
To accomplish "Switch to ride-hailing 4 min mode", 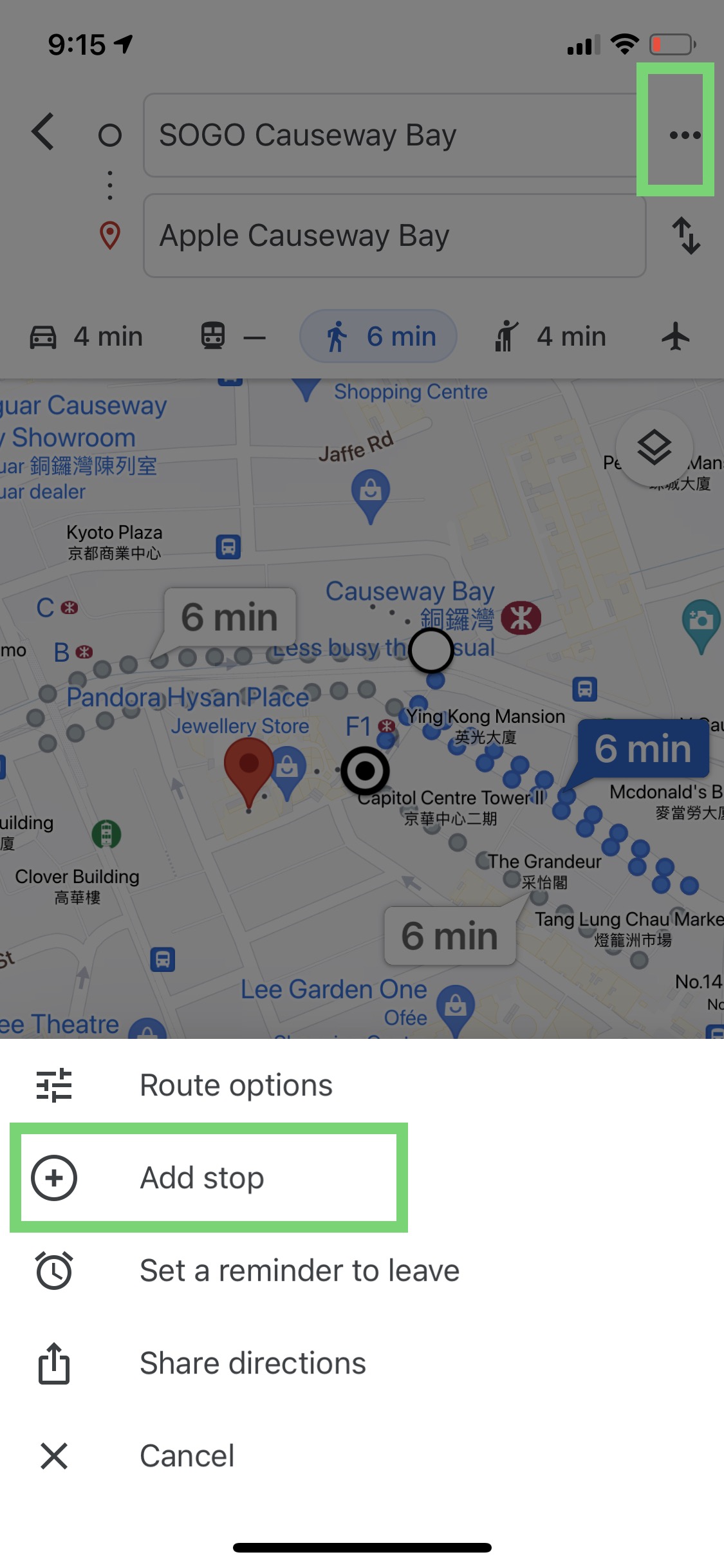I will pyautogui.click(x=551, y=337).
